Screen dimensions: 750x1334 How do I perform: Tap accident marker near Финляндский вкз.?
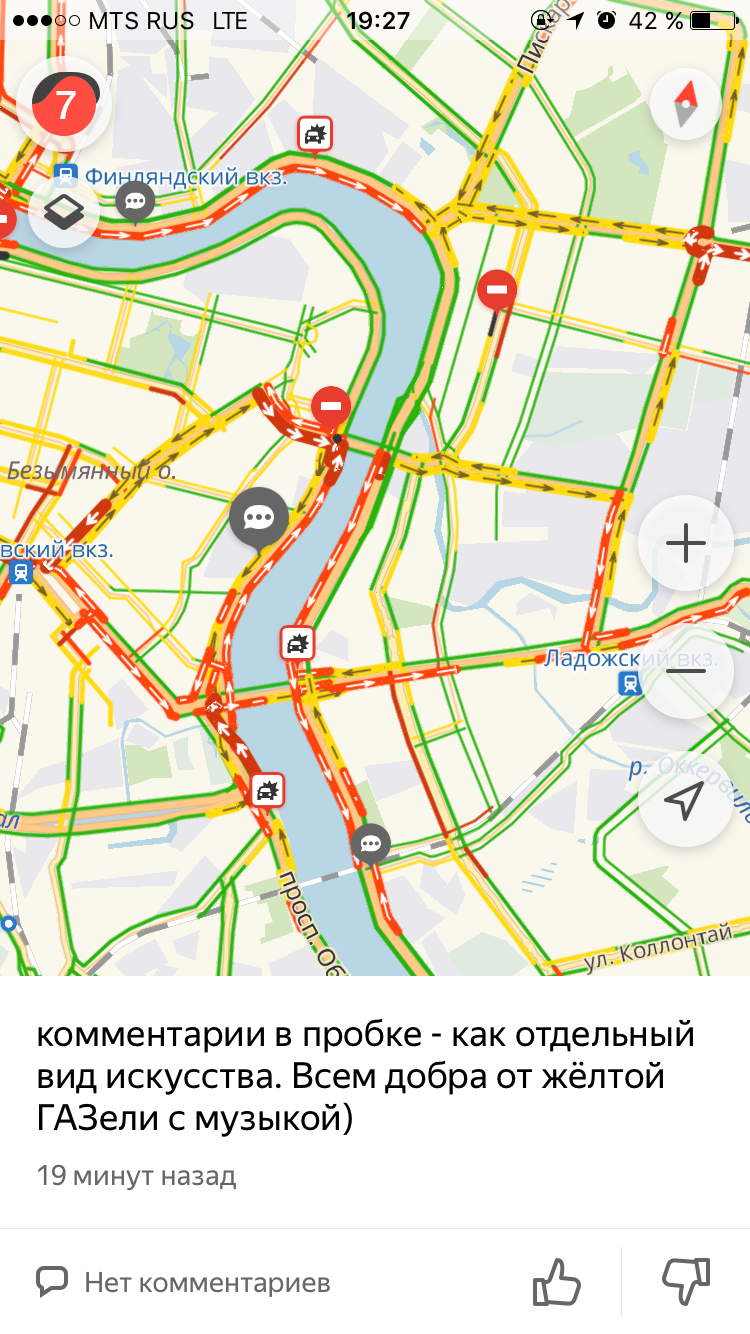tap(315, 133)
